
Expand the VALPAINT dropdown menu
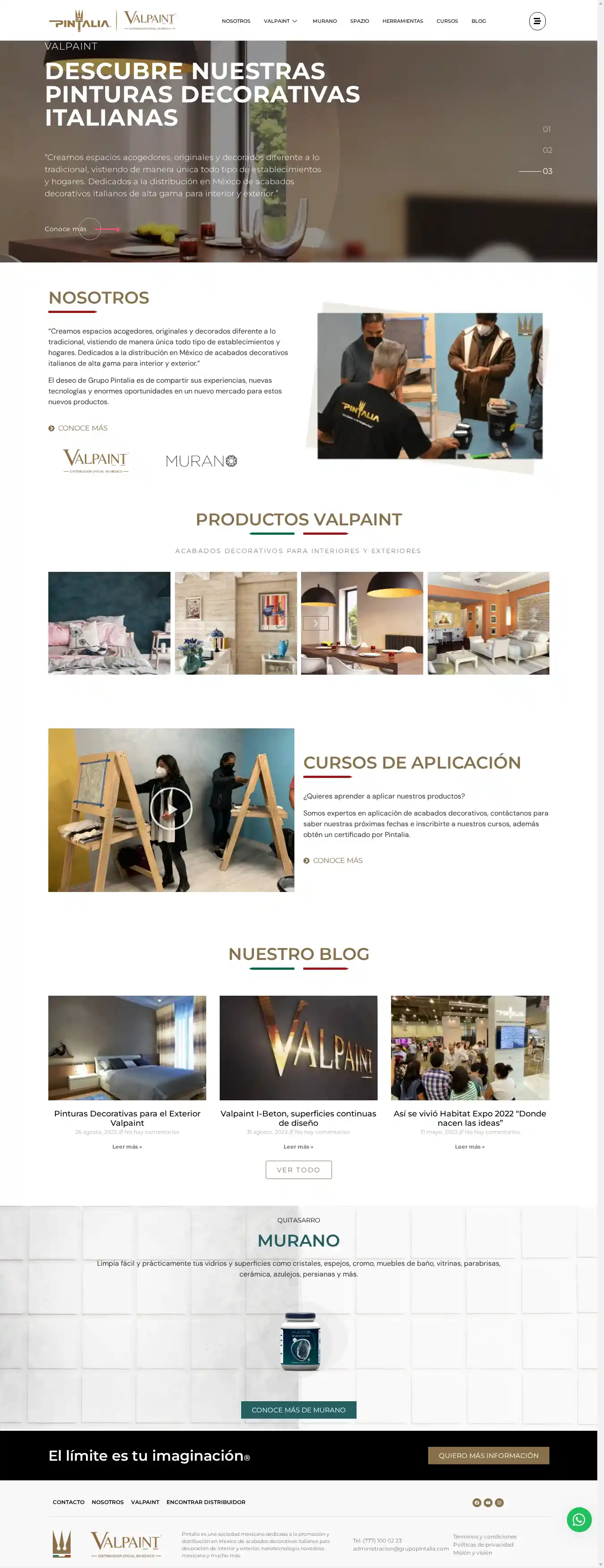(x=280, y=21)
